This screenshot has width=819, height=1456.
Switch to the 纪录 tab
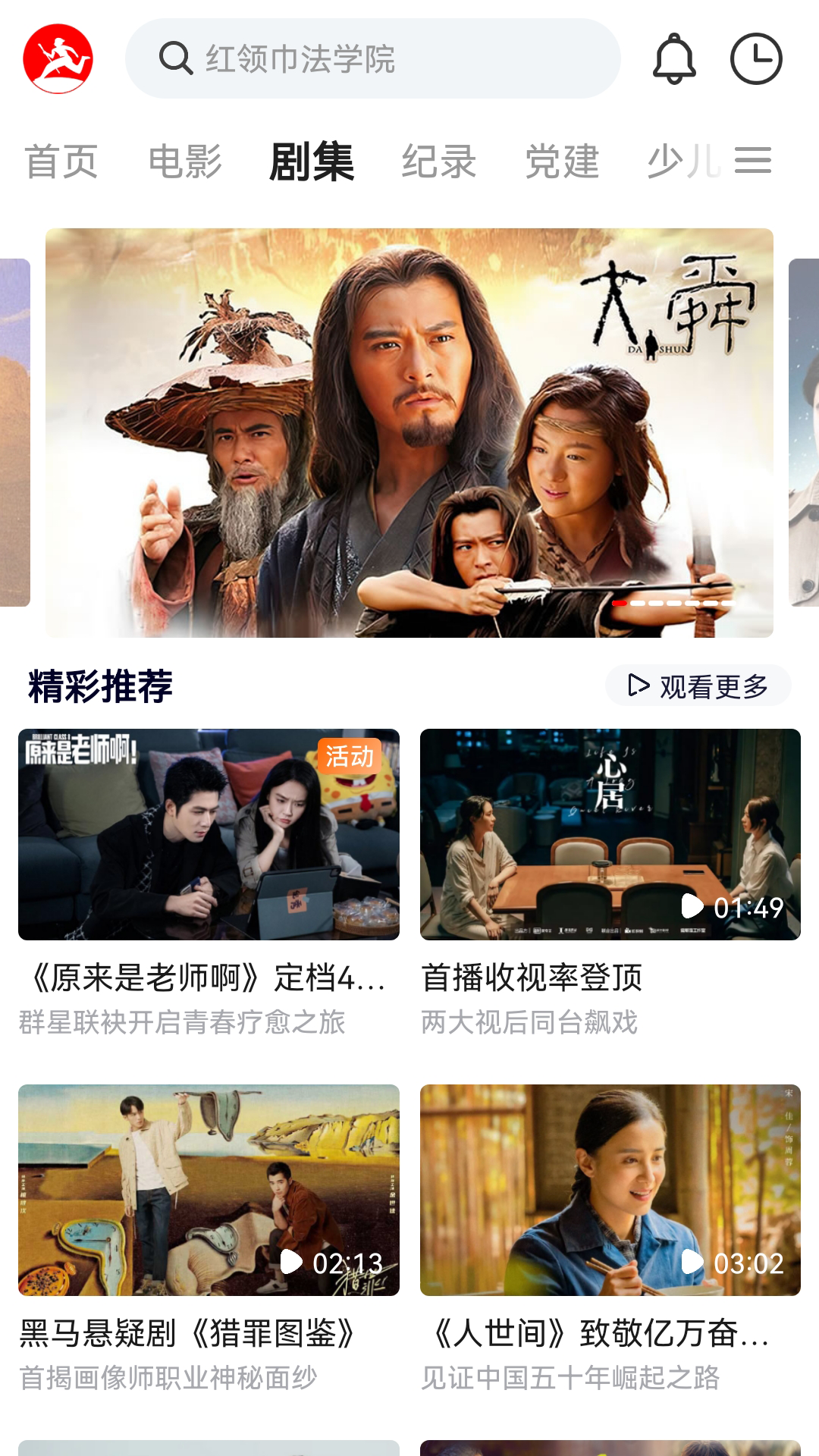coord(440,159)
